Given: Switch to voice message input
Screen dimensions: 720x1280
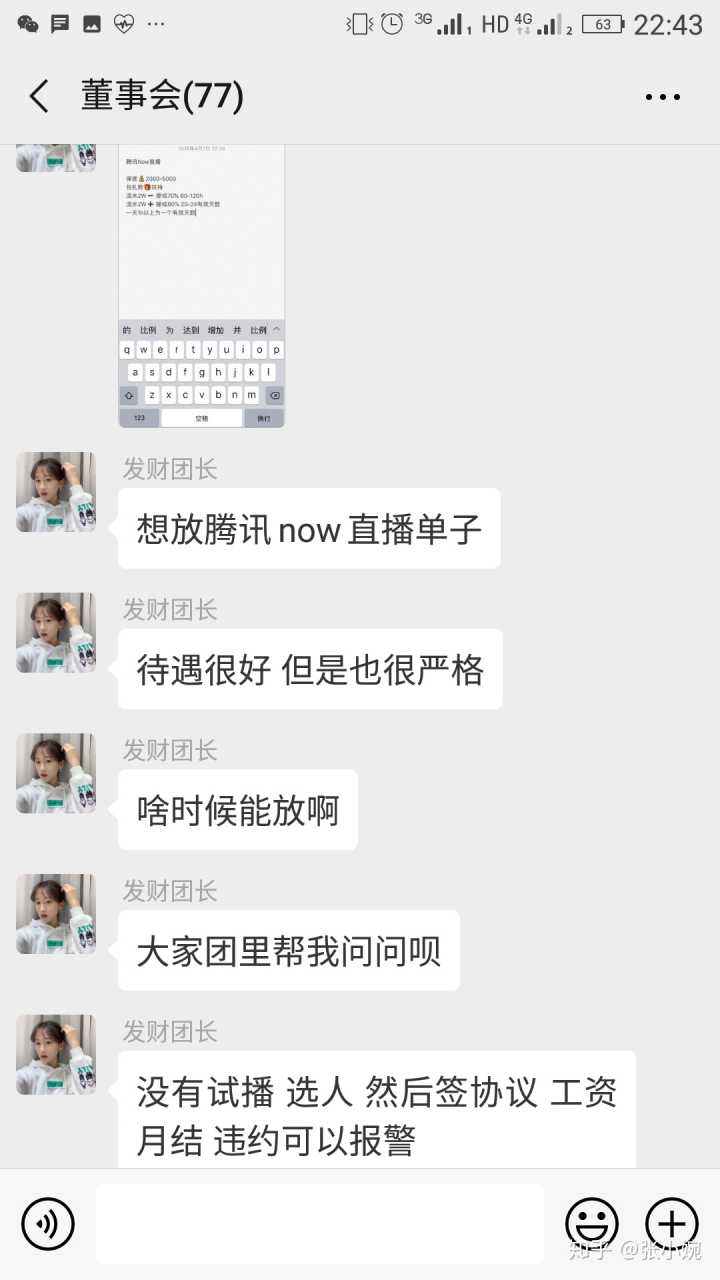Looking at the screenshot, I should [x=48, y=1223].
